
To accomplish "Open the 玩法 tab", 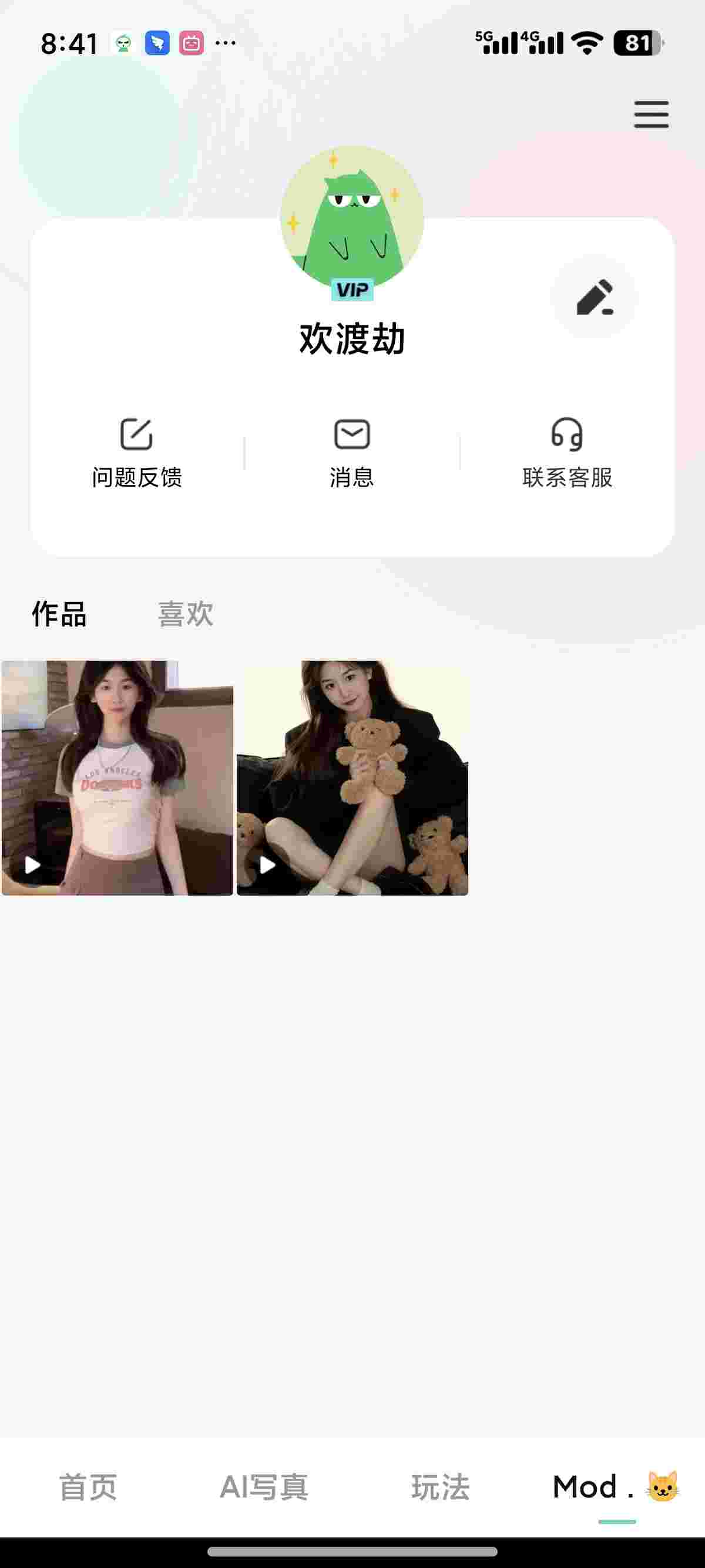I will click(x=440, y=1487).
